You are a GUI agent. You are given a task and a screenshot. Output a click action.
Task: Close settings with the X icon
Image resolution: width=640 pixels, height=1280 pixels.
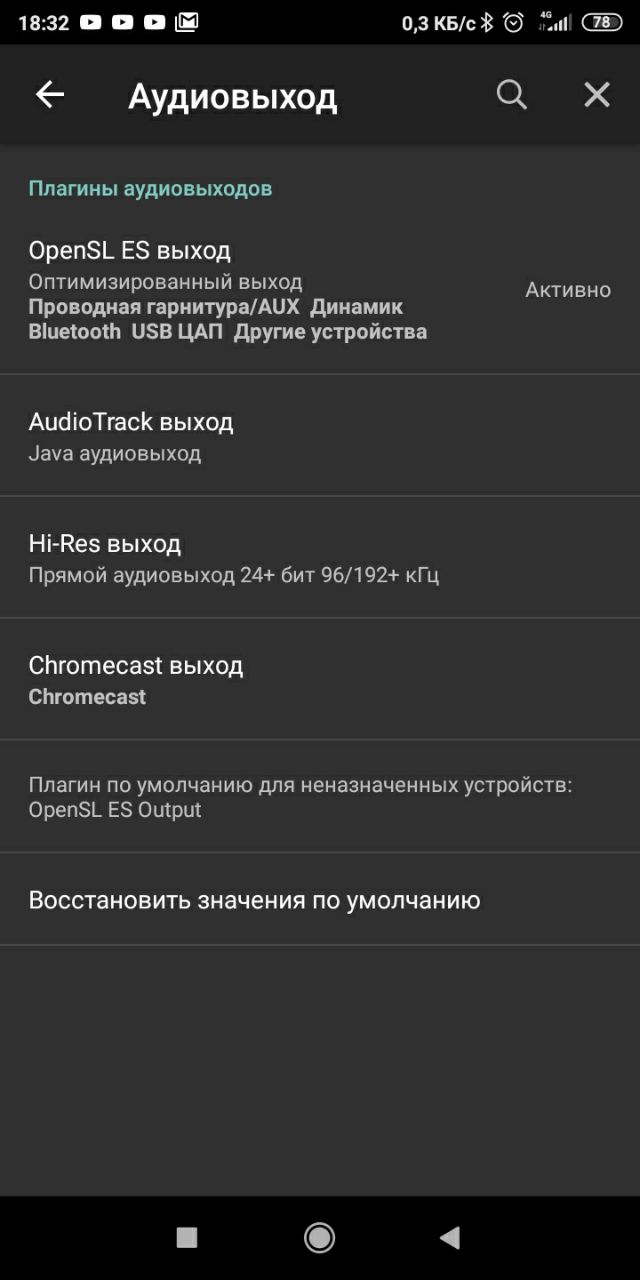point(597,95)
